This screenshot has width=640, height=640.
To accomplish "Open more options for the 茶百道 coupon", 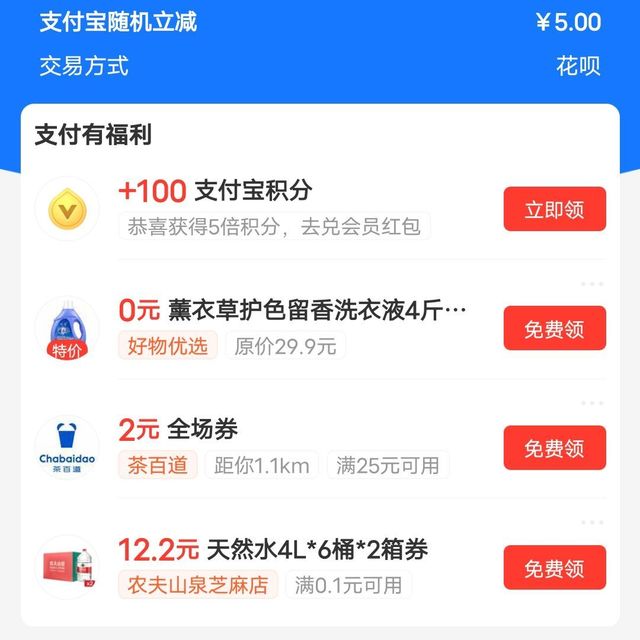I will 592,403.
